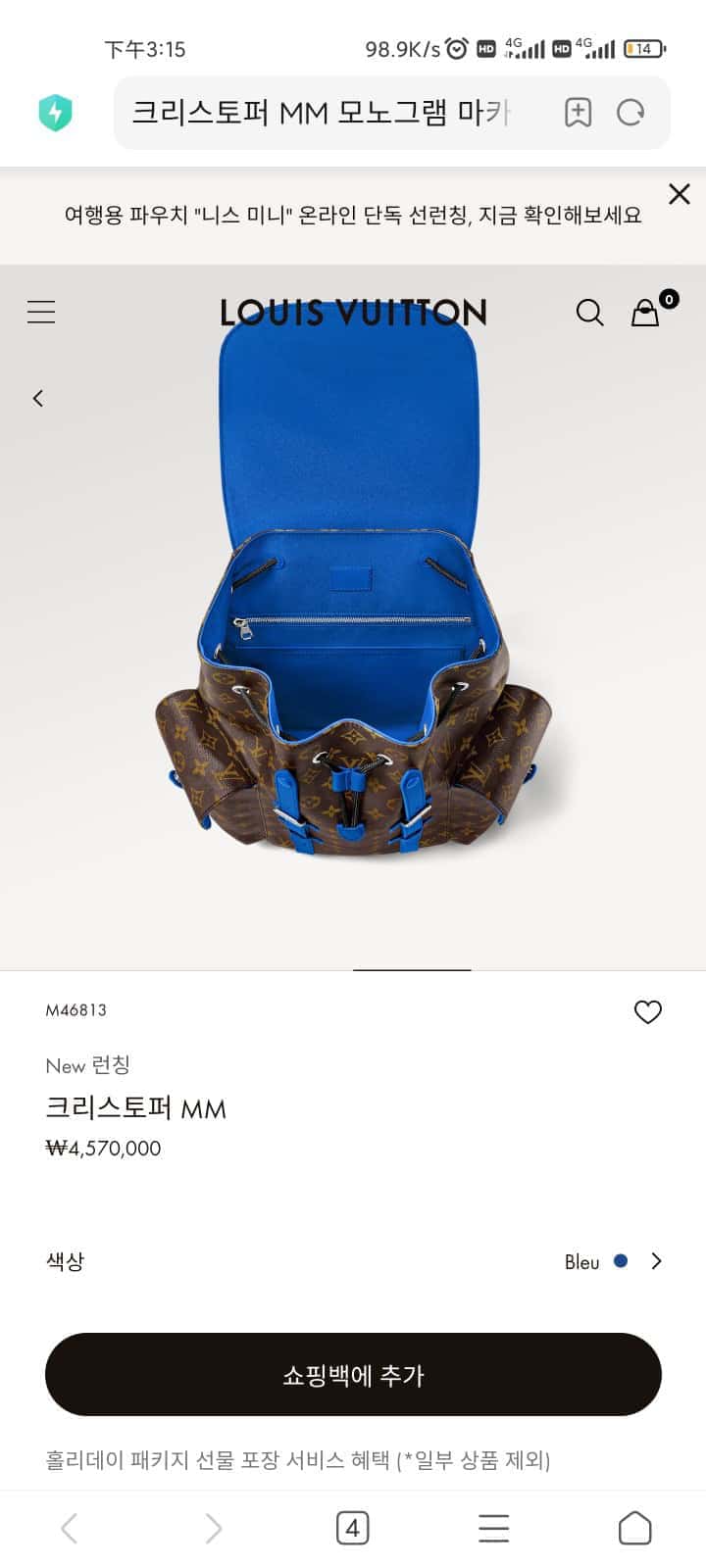Search the Louis Vuitton site

pos(589,313)
